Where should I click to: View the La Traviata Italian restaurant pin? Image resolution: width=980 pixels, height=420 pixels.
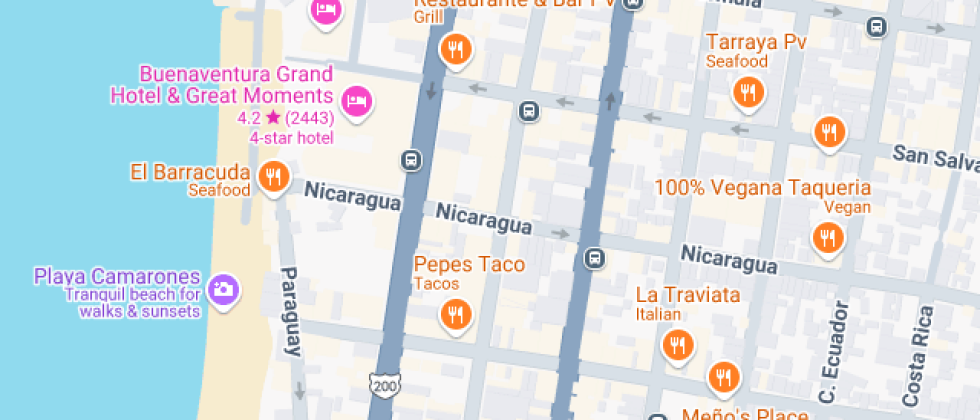pyautogui.click(x=677, y=346)
